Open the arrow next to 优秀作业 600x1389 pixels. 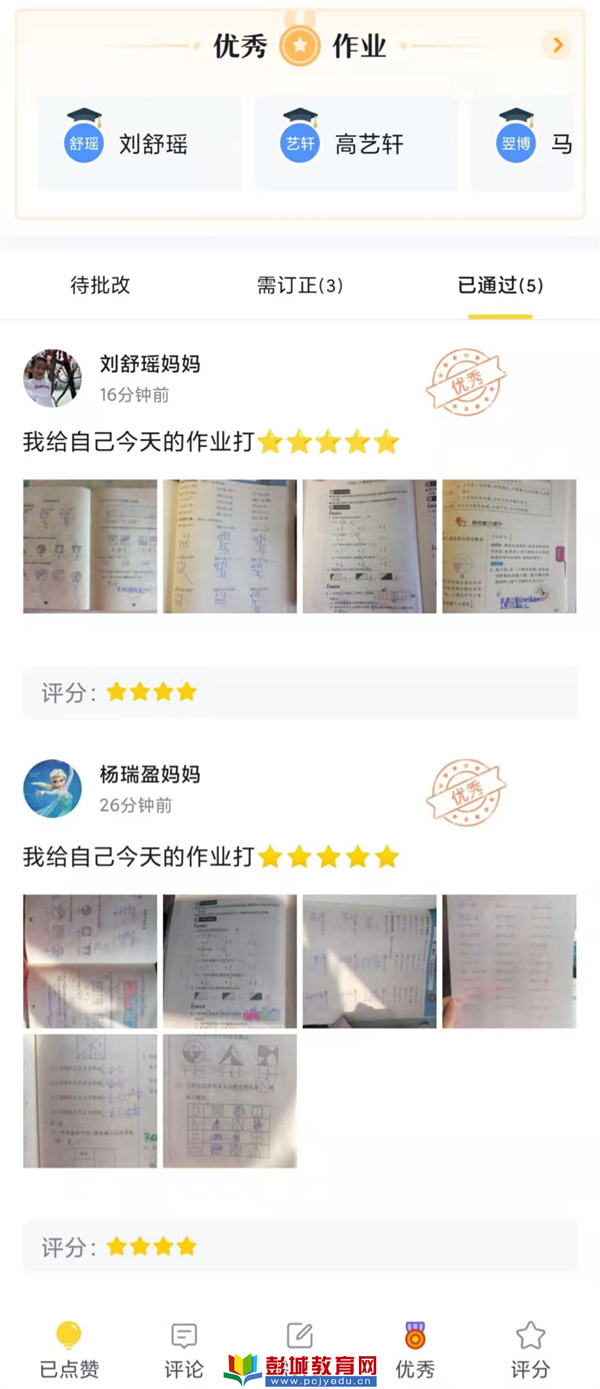tap(557, 45)
